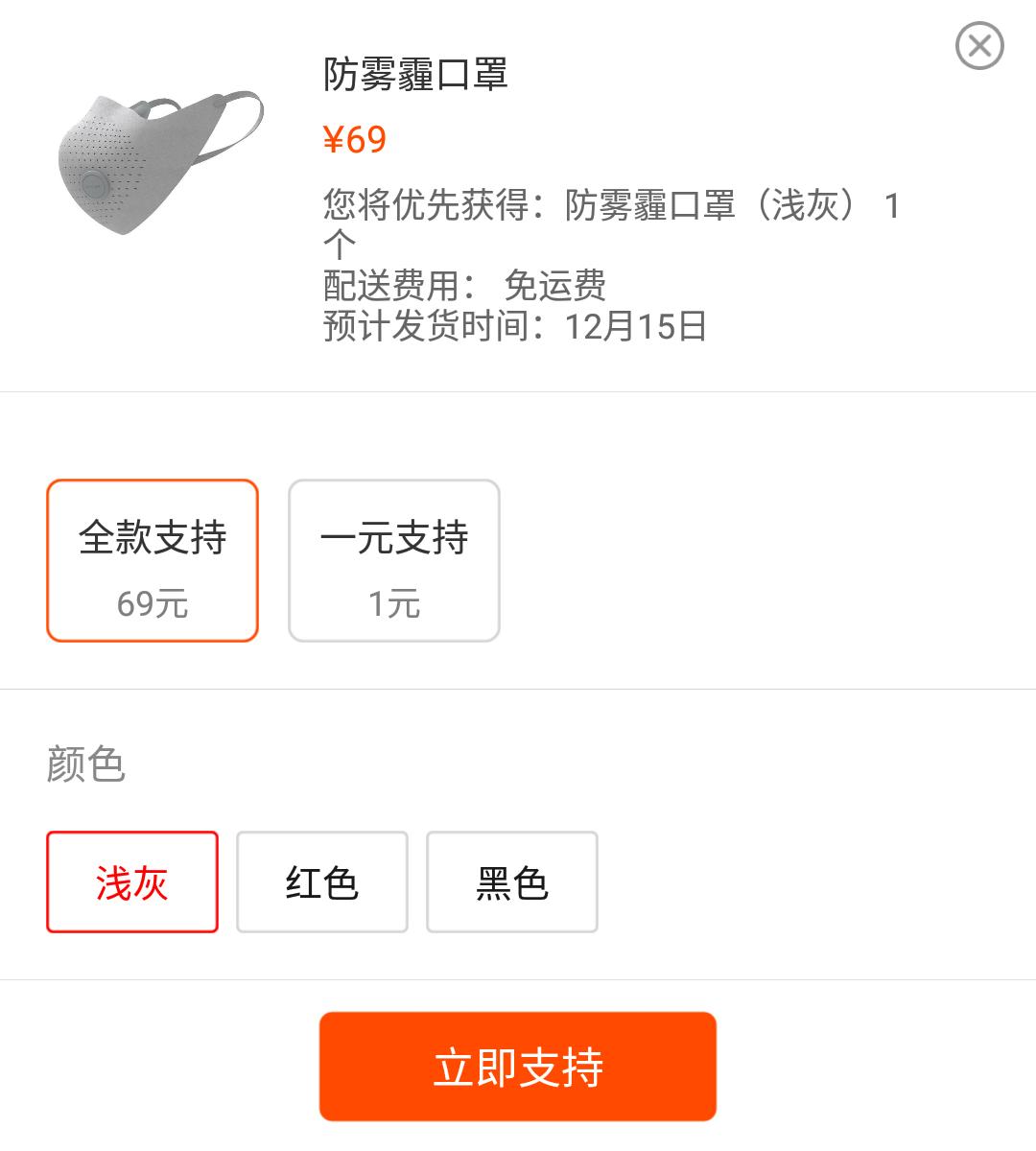Tap the 1元 option card

click(392, 603)
